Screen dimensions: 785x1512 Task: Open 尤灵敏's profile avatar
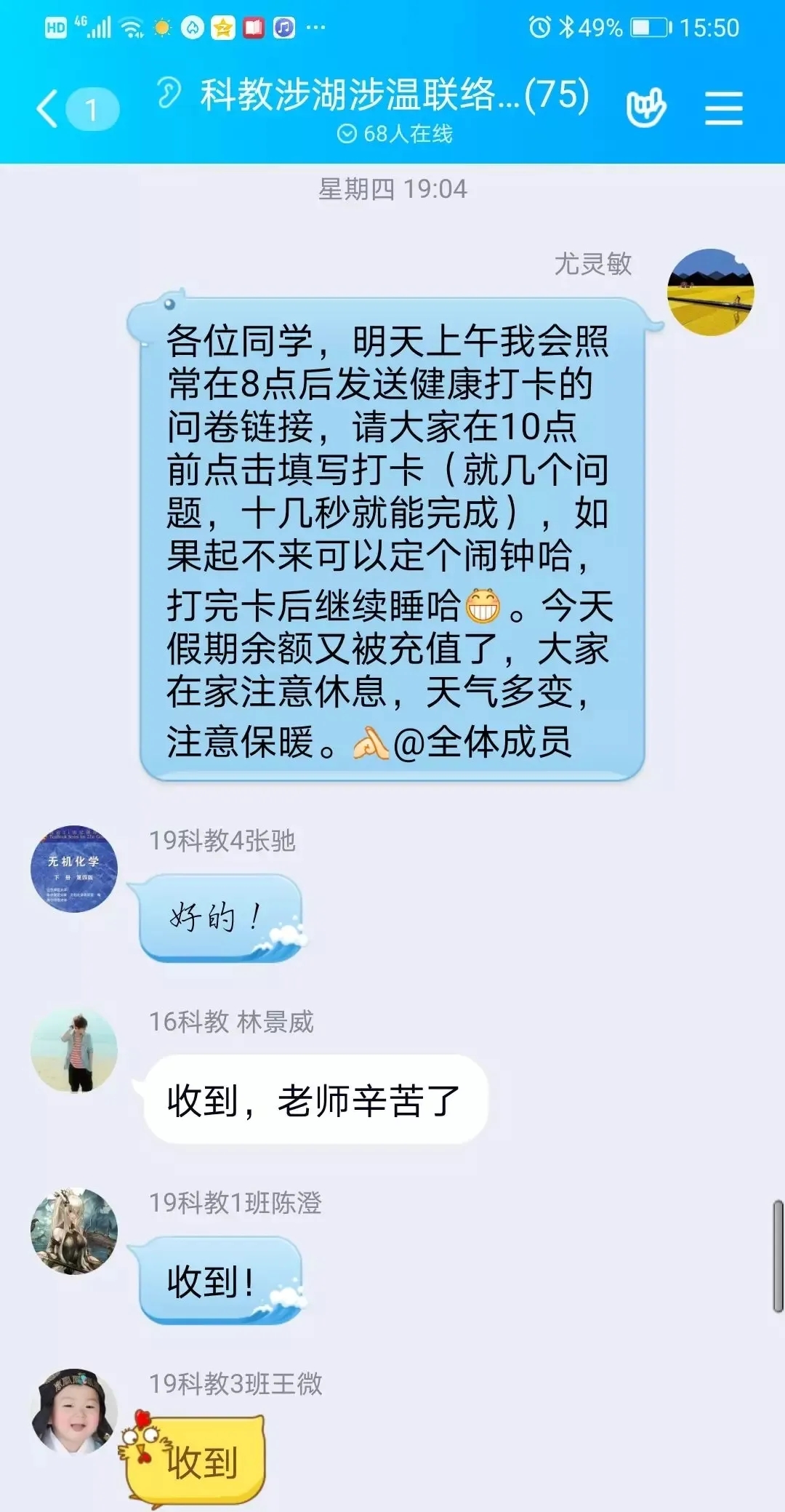[710, 292]
